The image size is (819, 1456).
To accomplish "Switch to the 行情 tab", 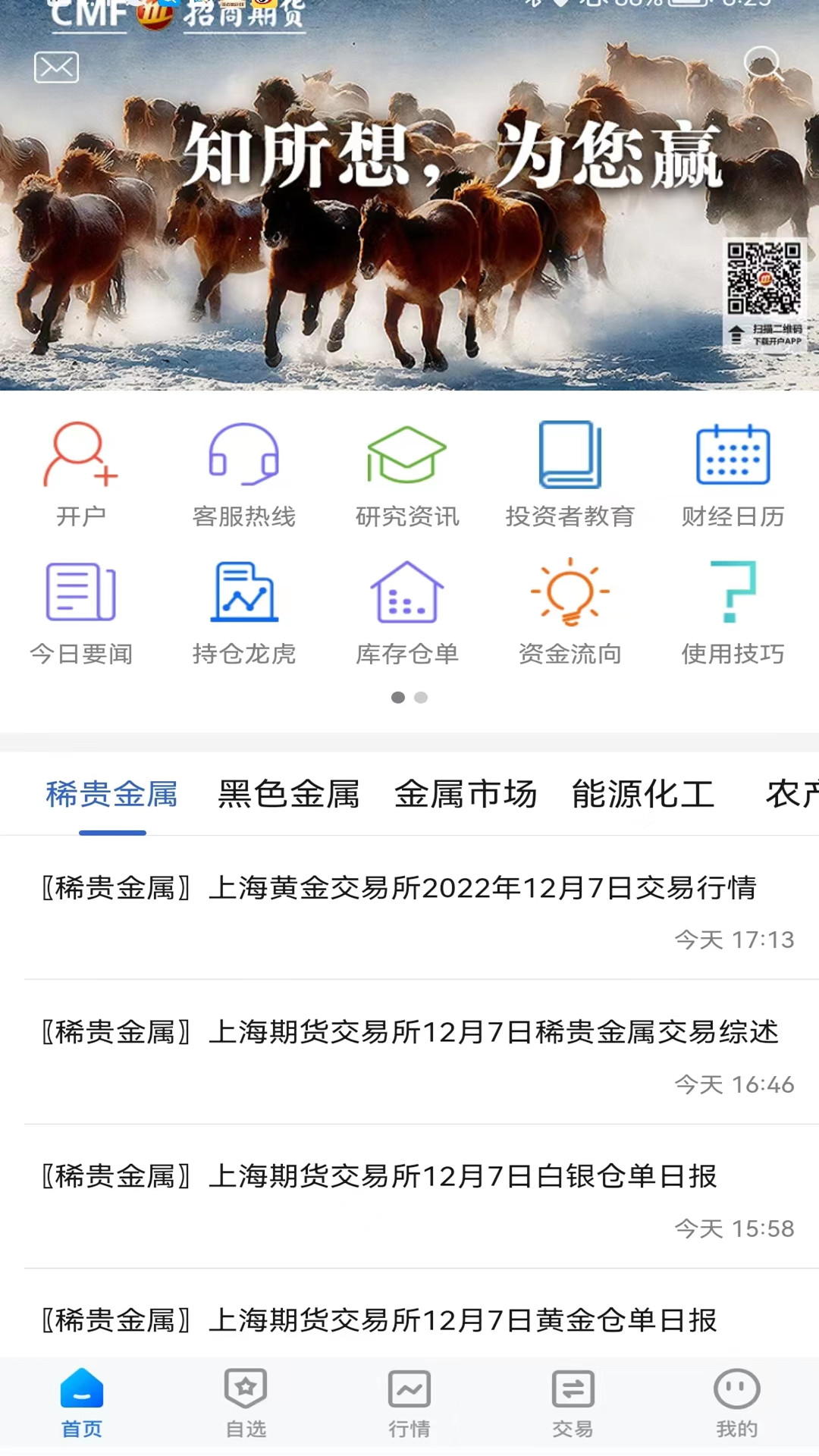I will click(x=409, y=1403).
